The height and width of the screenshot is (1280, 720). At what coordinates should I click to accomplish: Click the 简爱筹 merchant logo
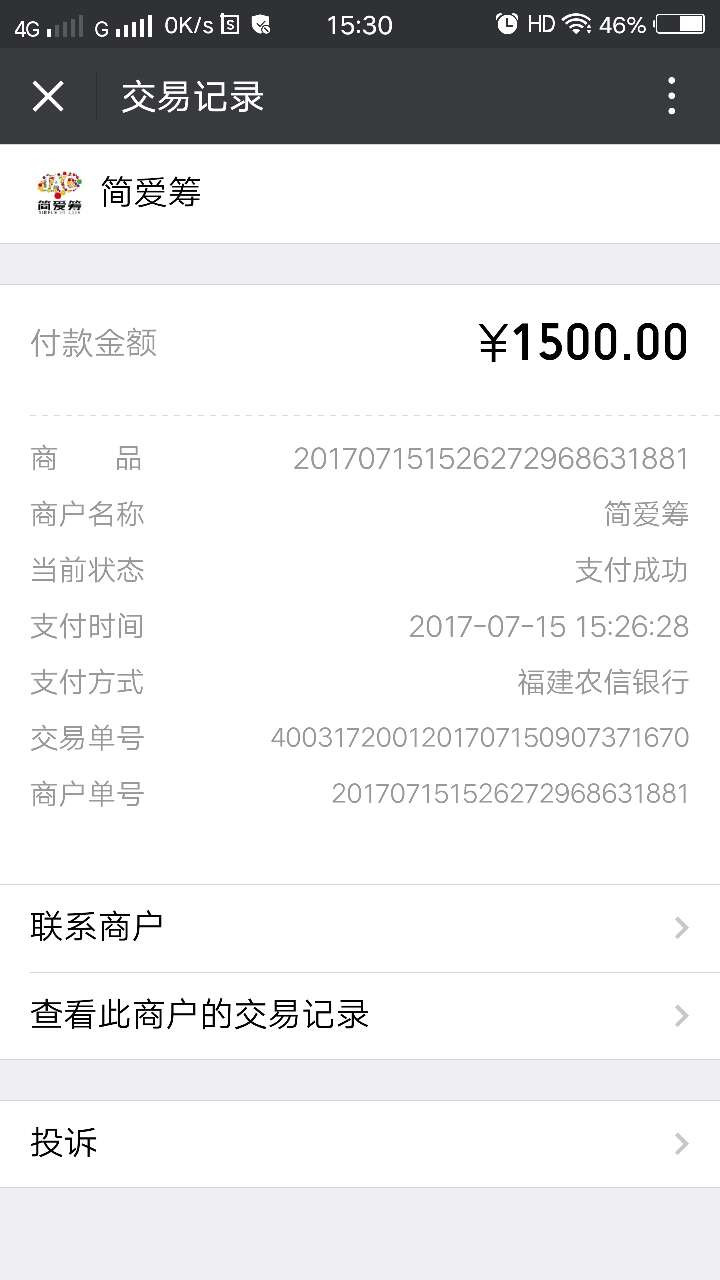click(x=57, y=190)
